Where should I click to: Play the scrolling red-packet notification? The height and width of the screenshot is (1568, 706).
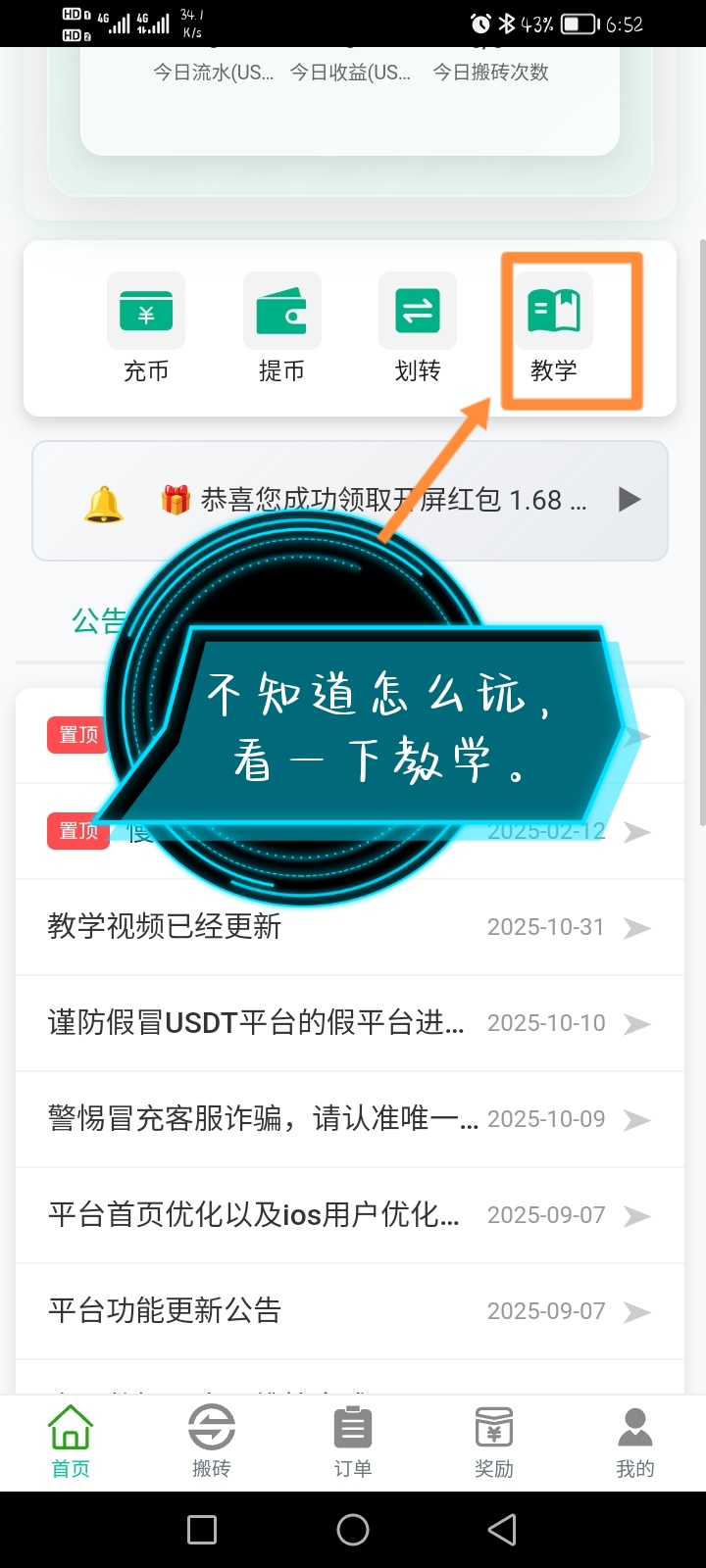coord(631,501)
